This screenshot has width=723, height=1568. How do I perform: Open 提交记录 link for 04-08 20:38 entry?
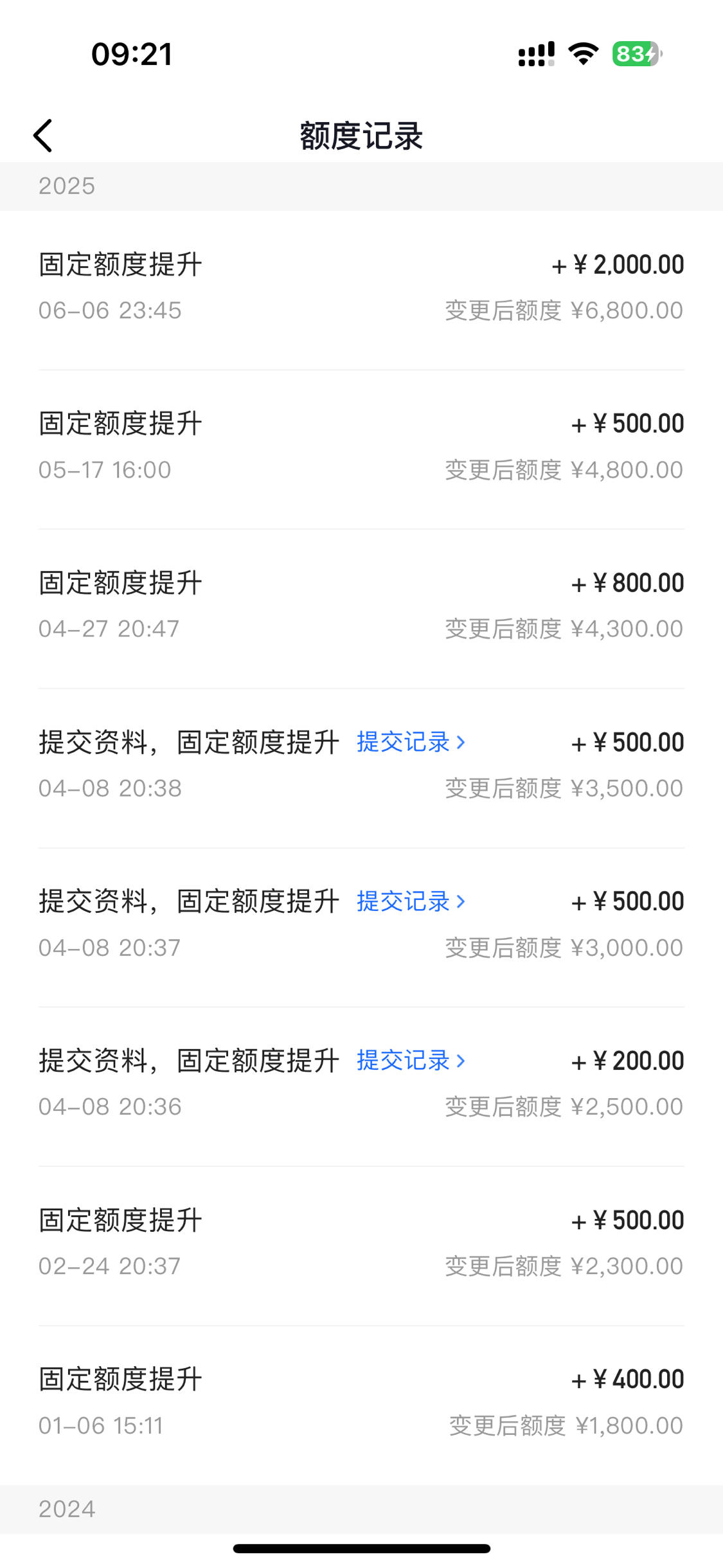pos(411,742)
